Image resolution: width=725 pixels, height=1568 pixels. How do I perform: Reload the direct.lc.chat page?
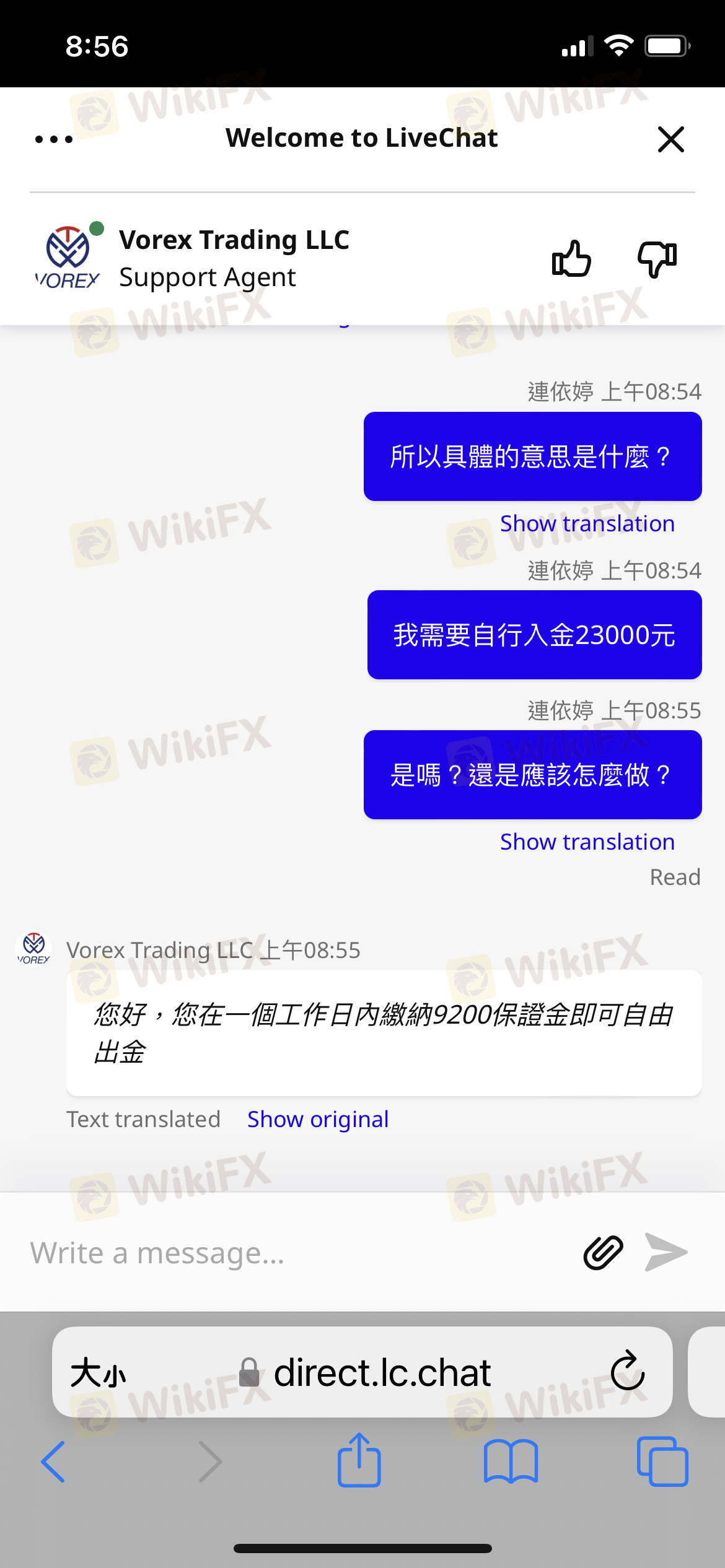point(628,1371)
